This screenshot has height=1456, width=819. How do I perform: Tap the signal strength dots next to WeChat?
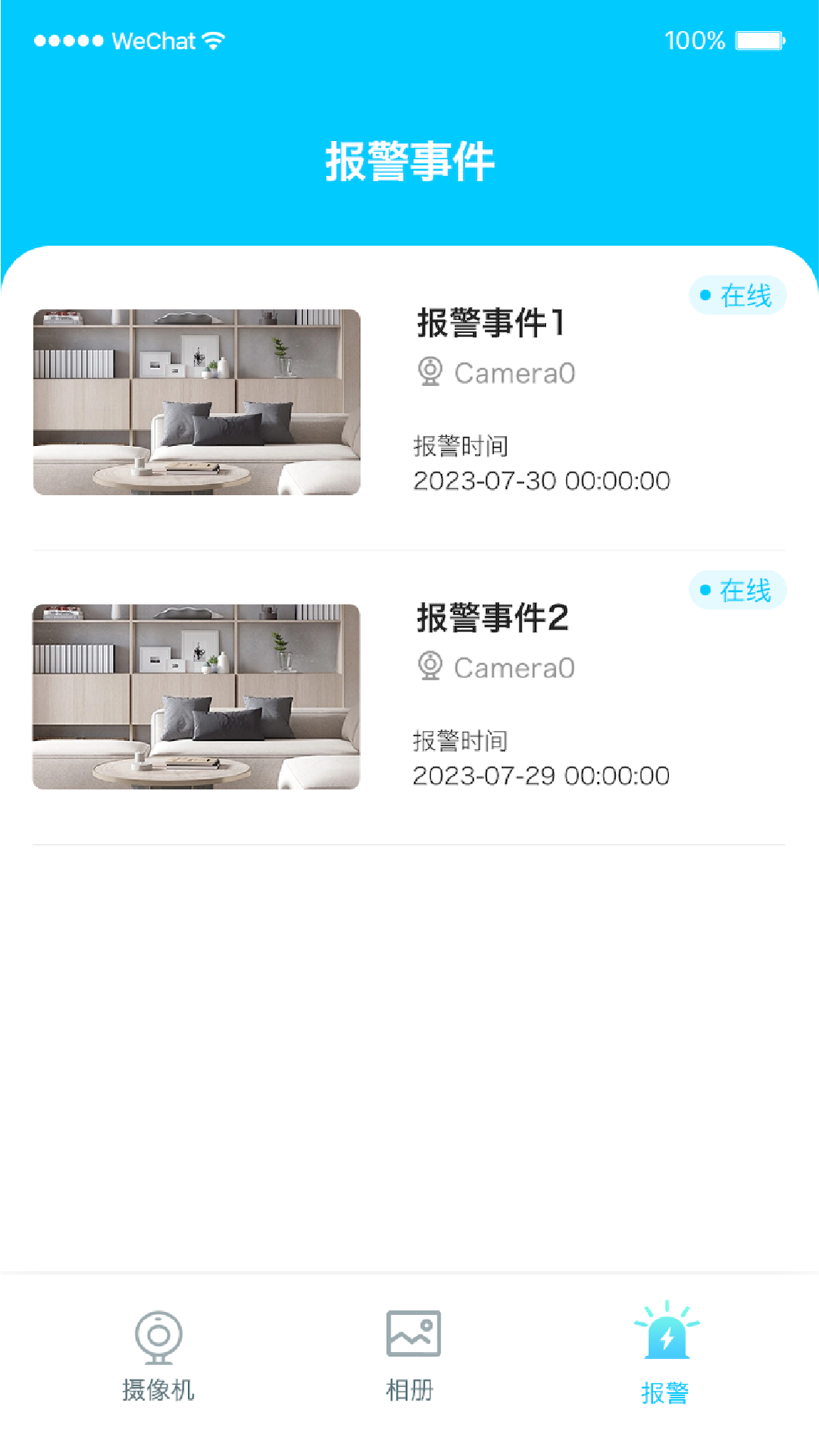67,42
